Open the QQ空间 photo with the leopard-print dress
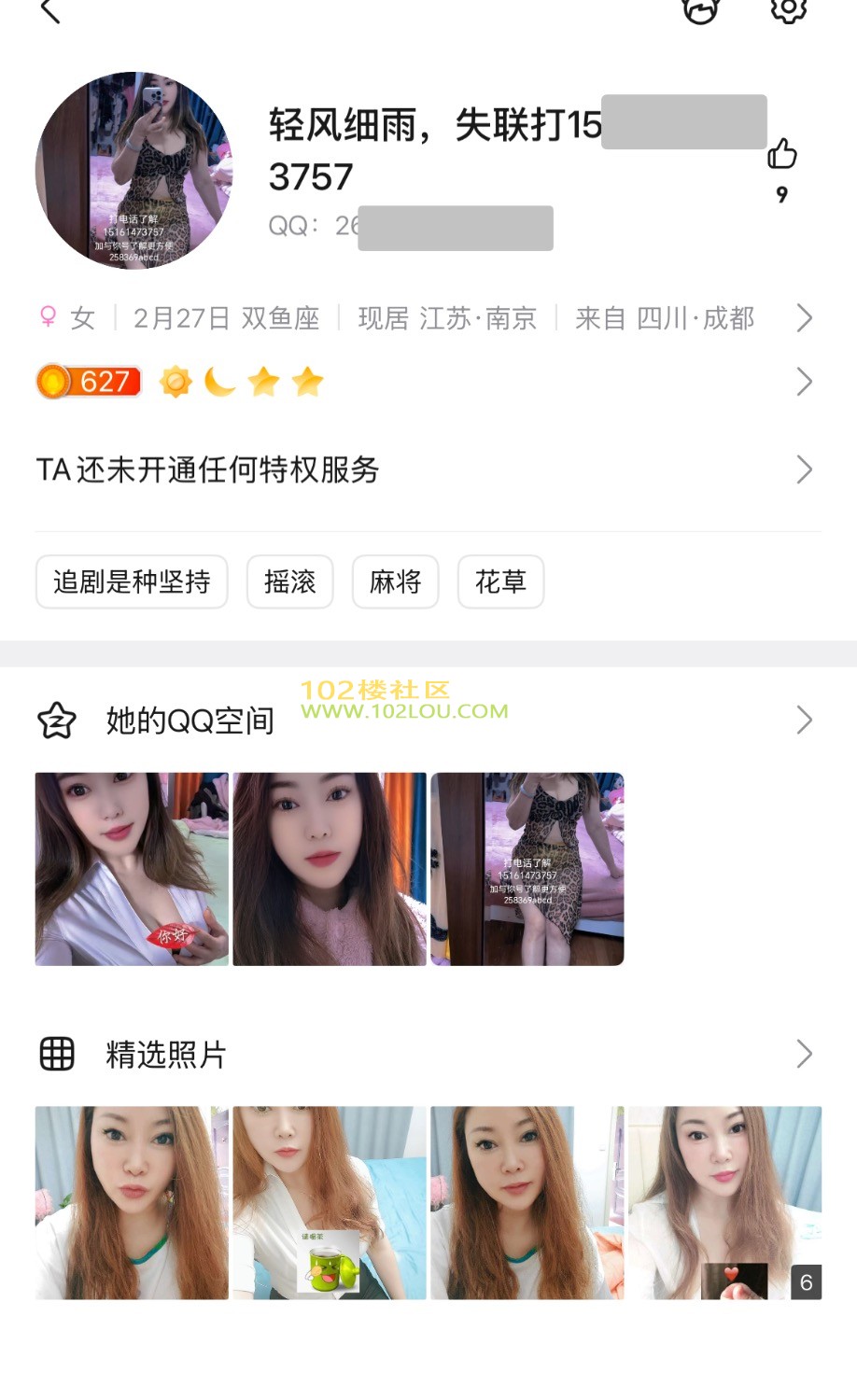This screenshot has width=857, height=1400. click(x=527, y=869)
